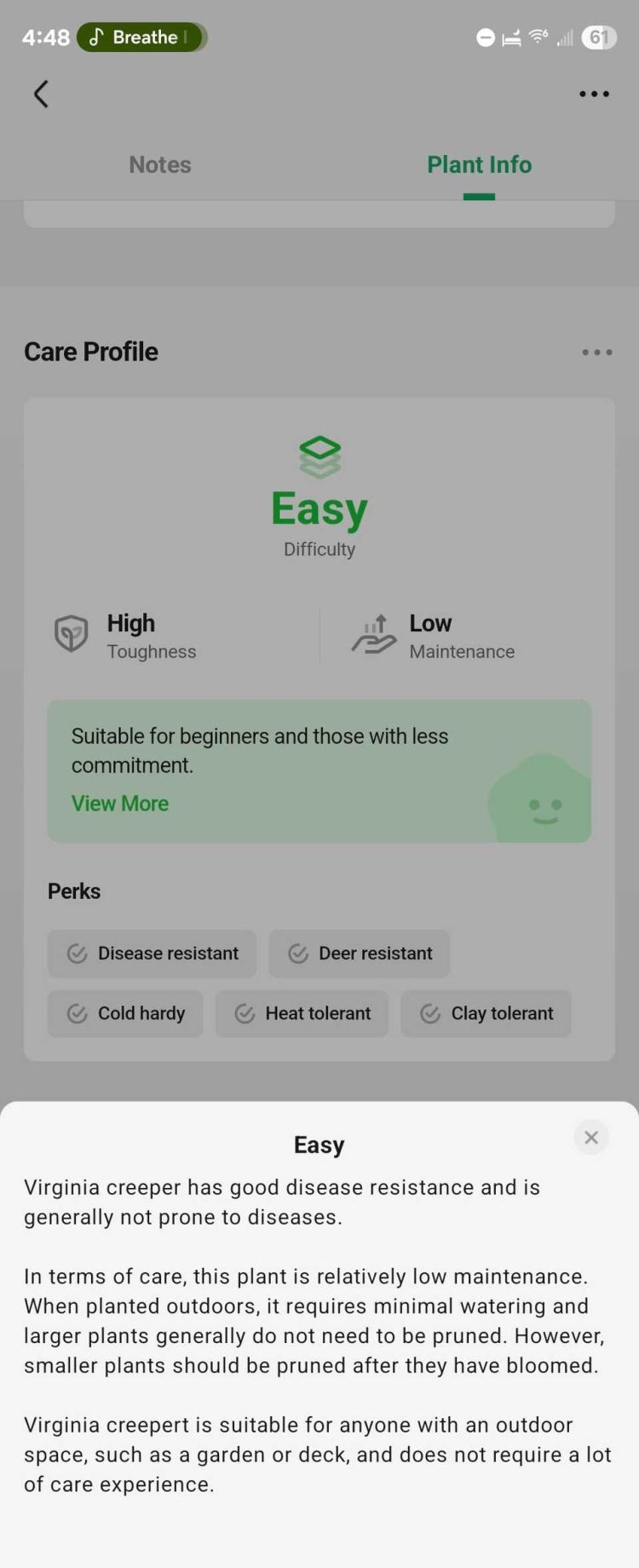Viewport: 639px width, 1568px height.
Task: Open Care Profile more options
Action: click(x=596, y=352)
